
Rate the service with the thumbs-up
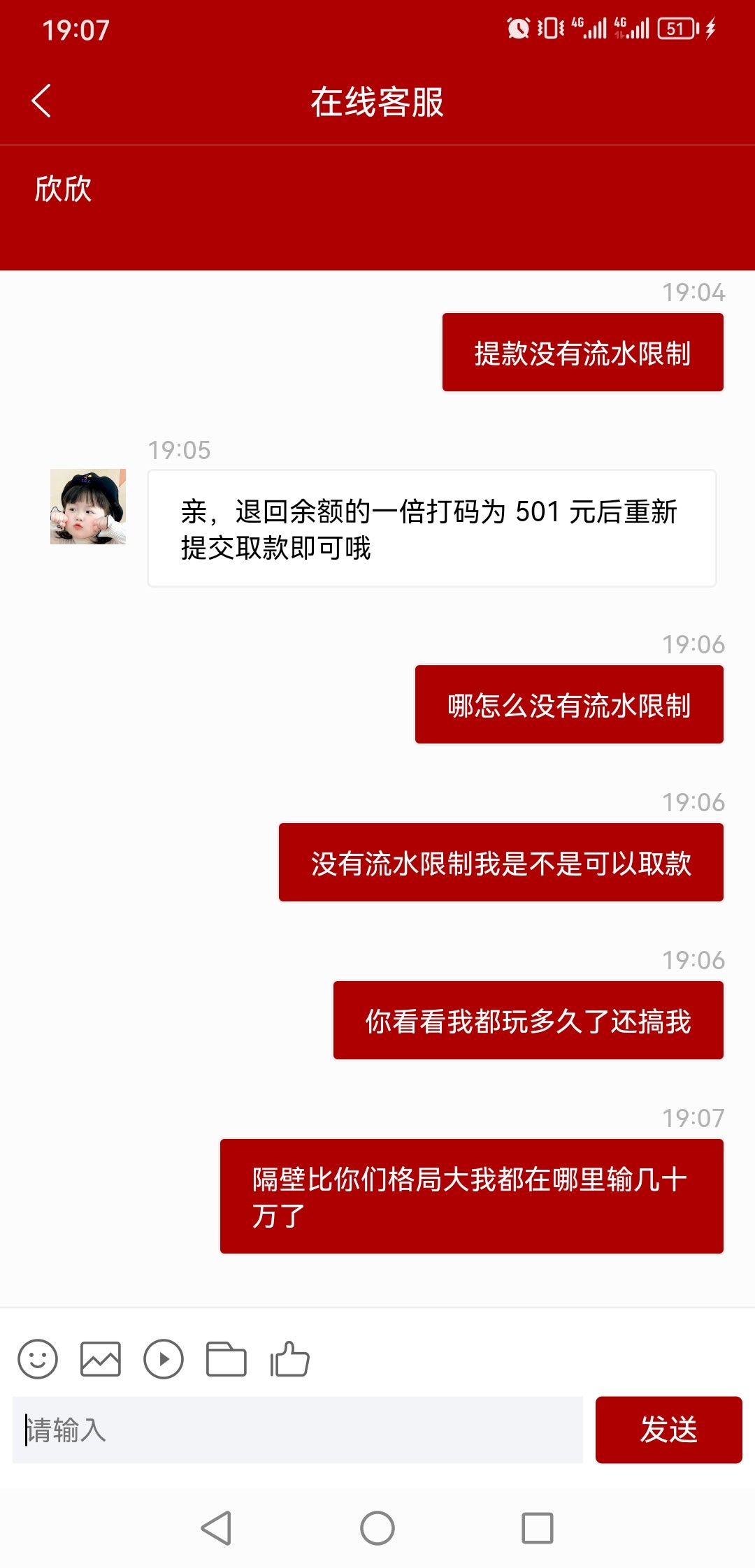[x=289, y=1359]
